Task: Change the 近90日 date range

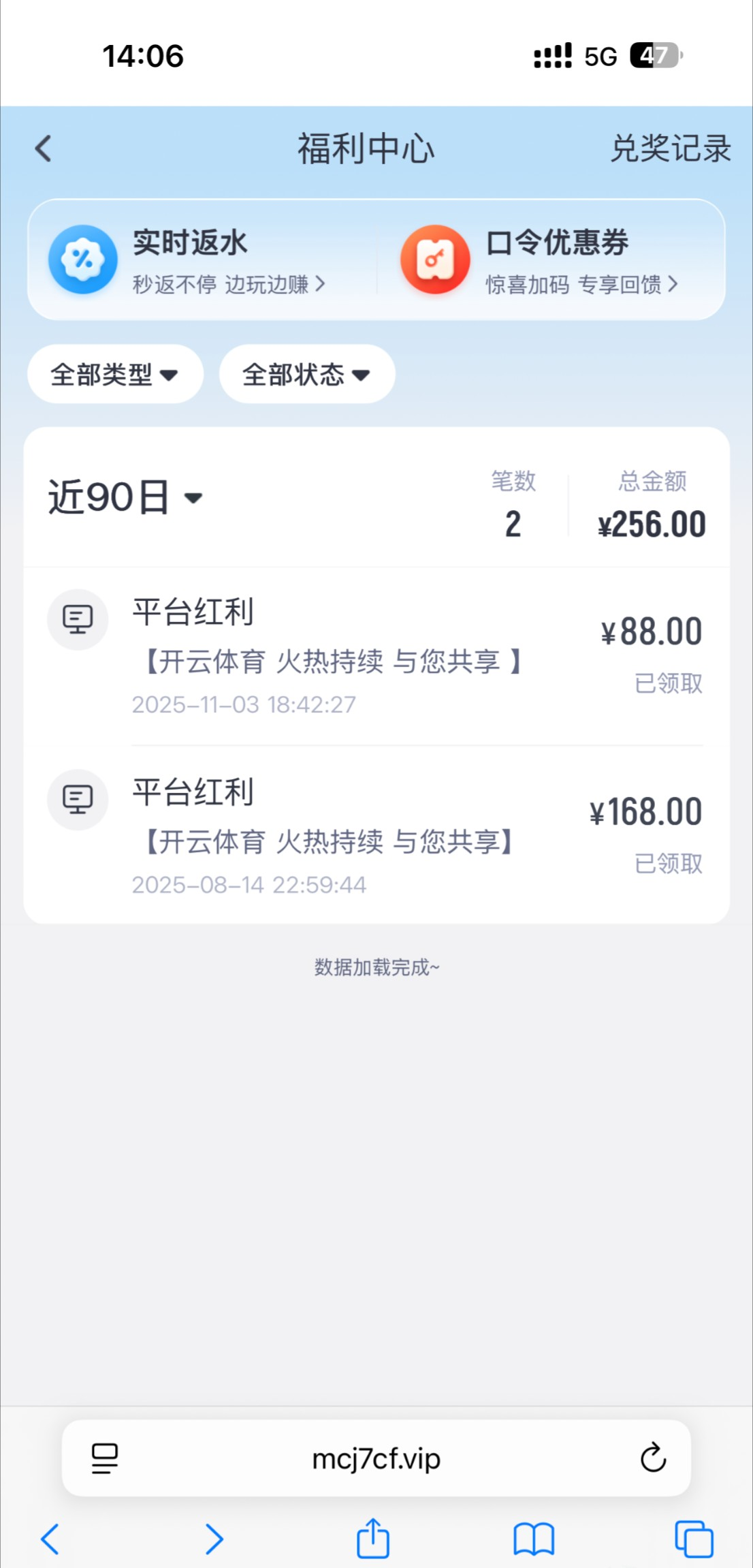Action: pos(125,497)
